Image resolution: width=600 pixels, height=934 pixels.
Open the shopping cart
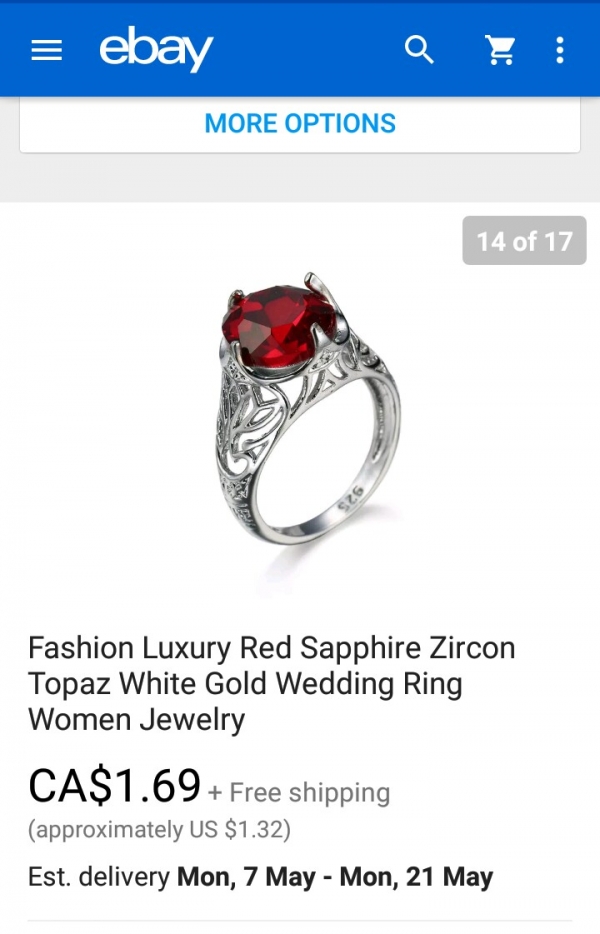point(500,50)
